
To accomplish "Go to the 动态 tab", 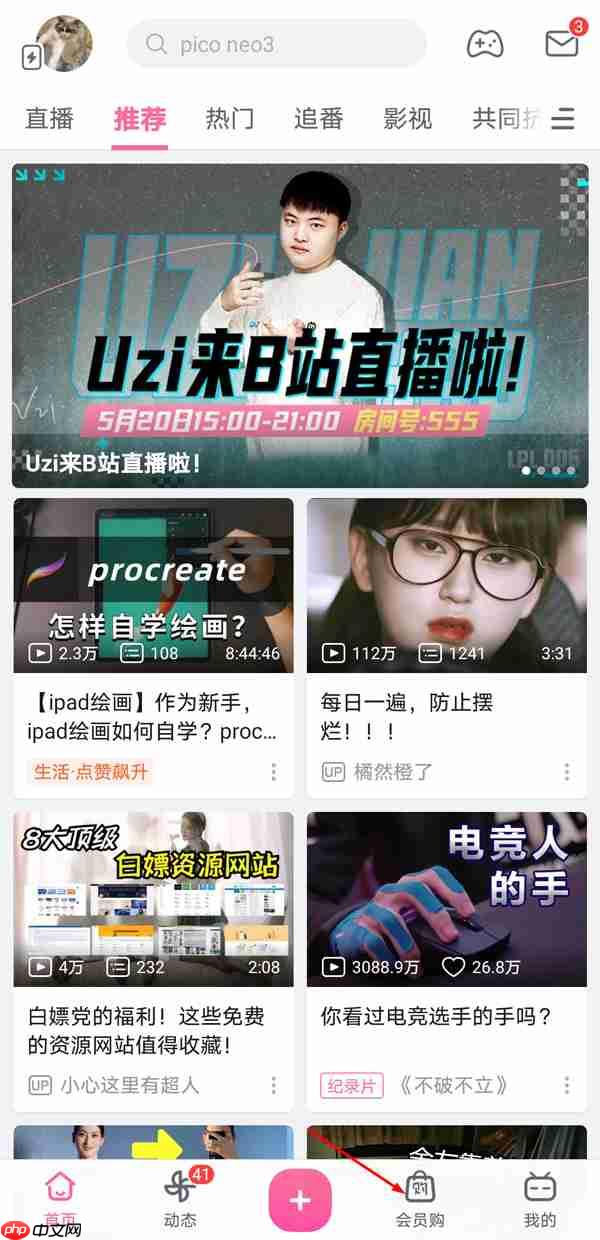I will (180, 1200).
